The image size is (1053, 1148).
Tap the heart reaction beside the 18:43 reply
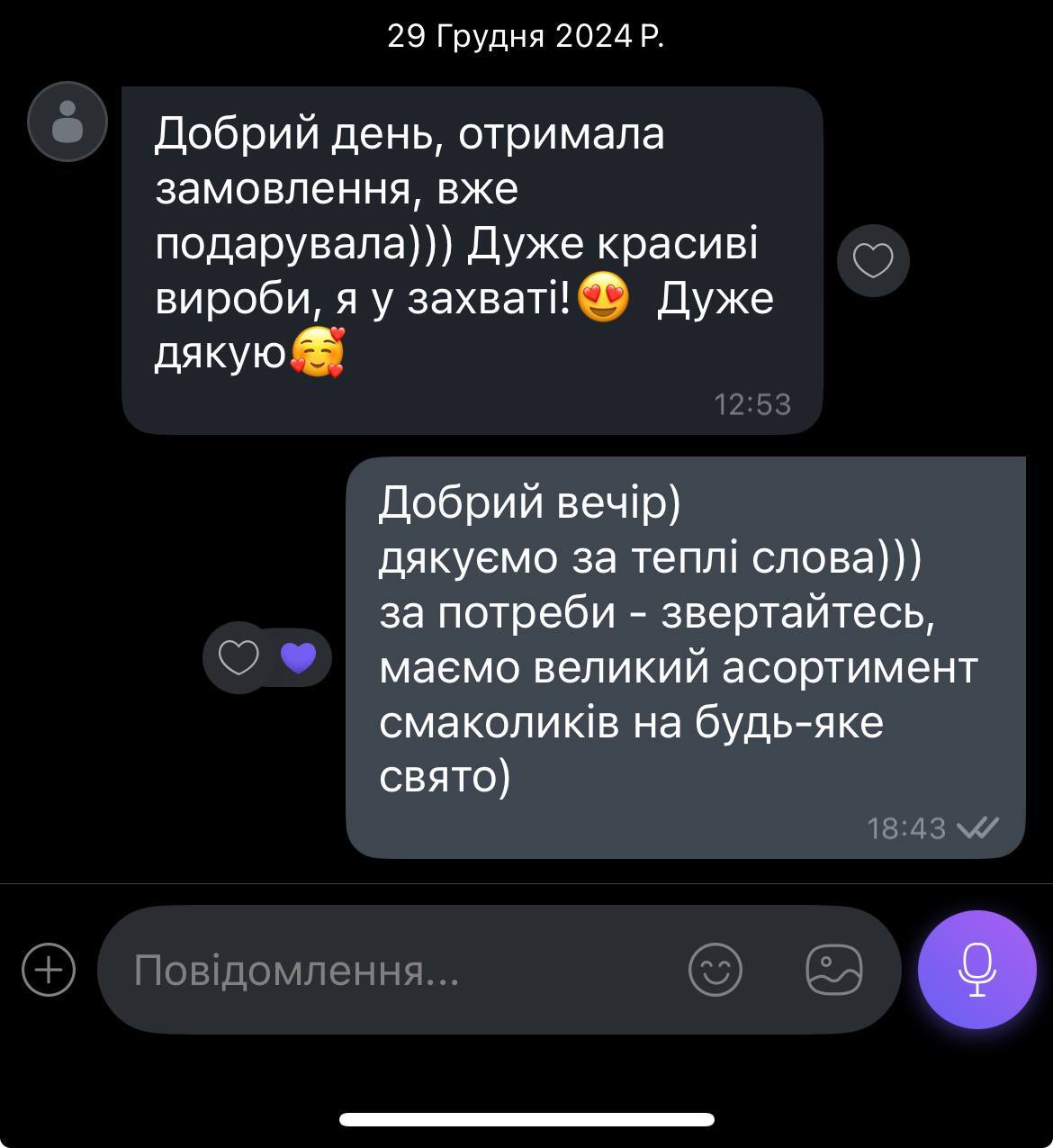click(x=240, y=658)
